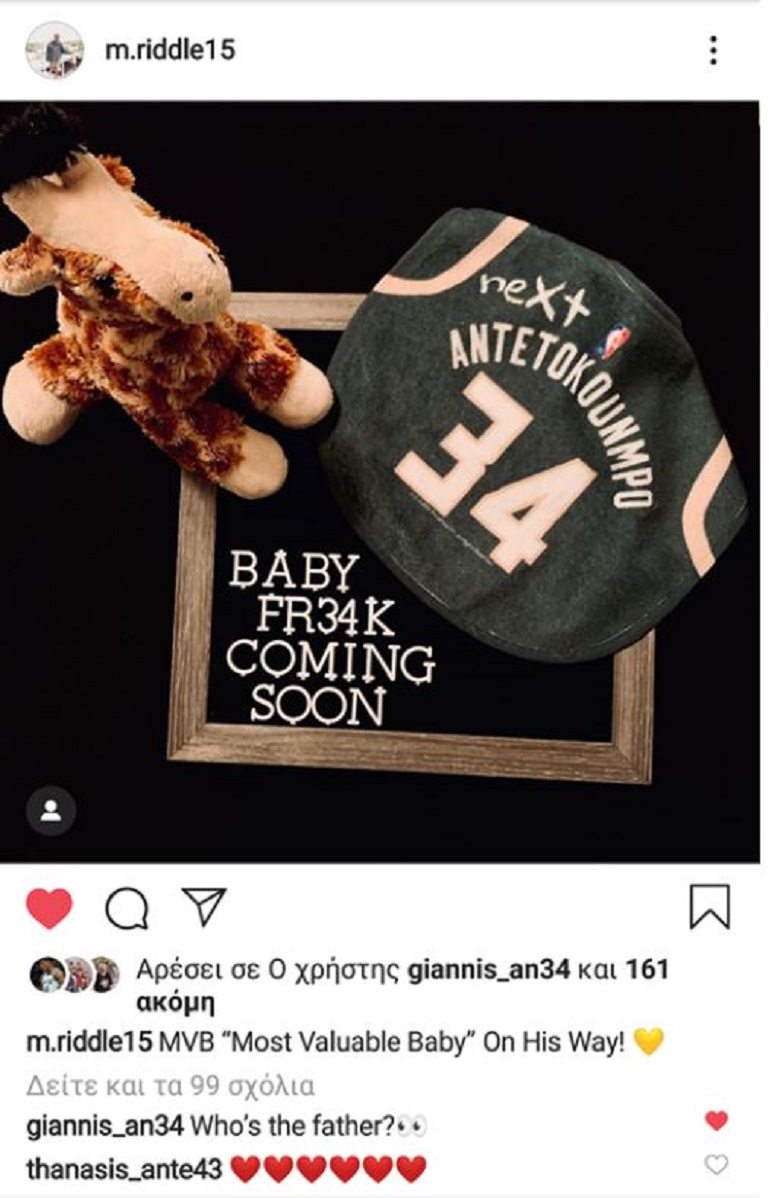The height and width of the screenshot is (1198, 780).
Task: Unlike the giannis_an34 comment
Action: pos(716,1122)
